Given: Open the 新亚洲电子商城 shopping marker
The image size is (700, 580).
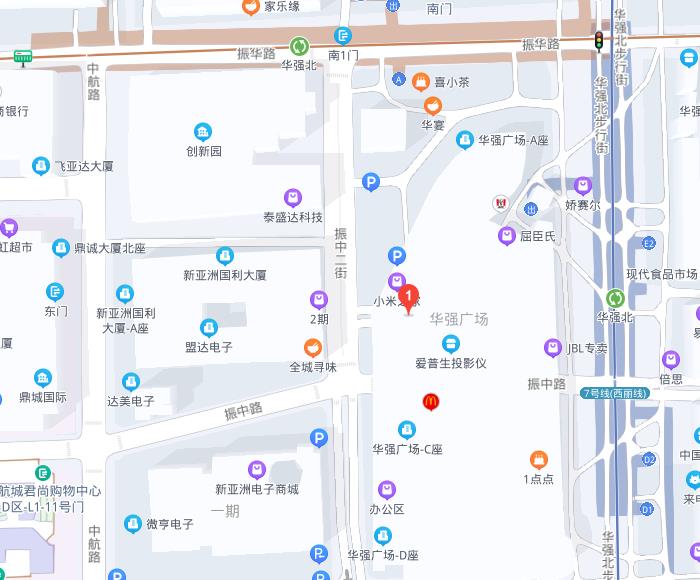Looking at the screenshot, I should point(256,470).
